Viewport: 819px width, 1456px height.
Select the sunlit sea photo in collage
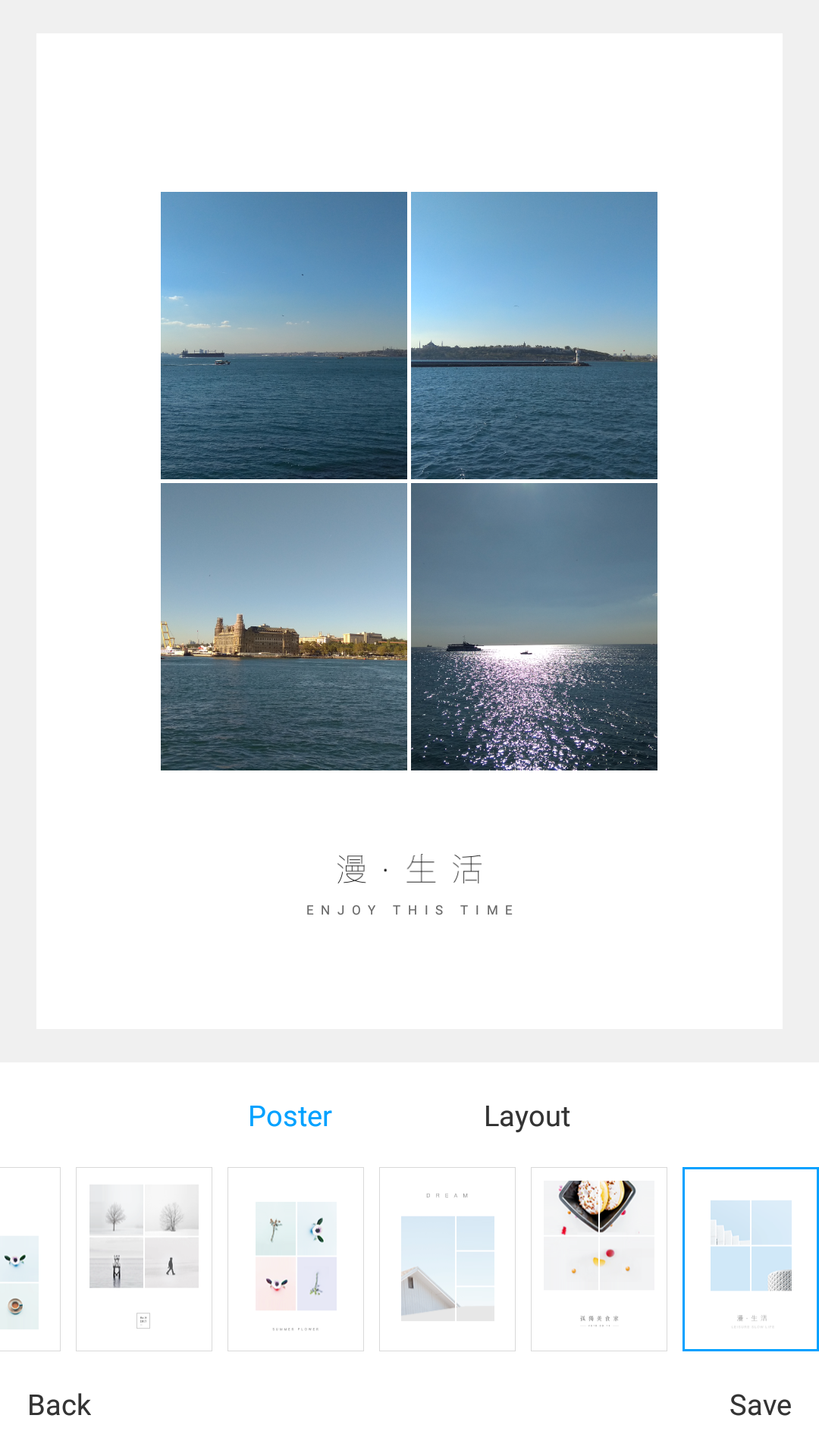pos(534,627)
